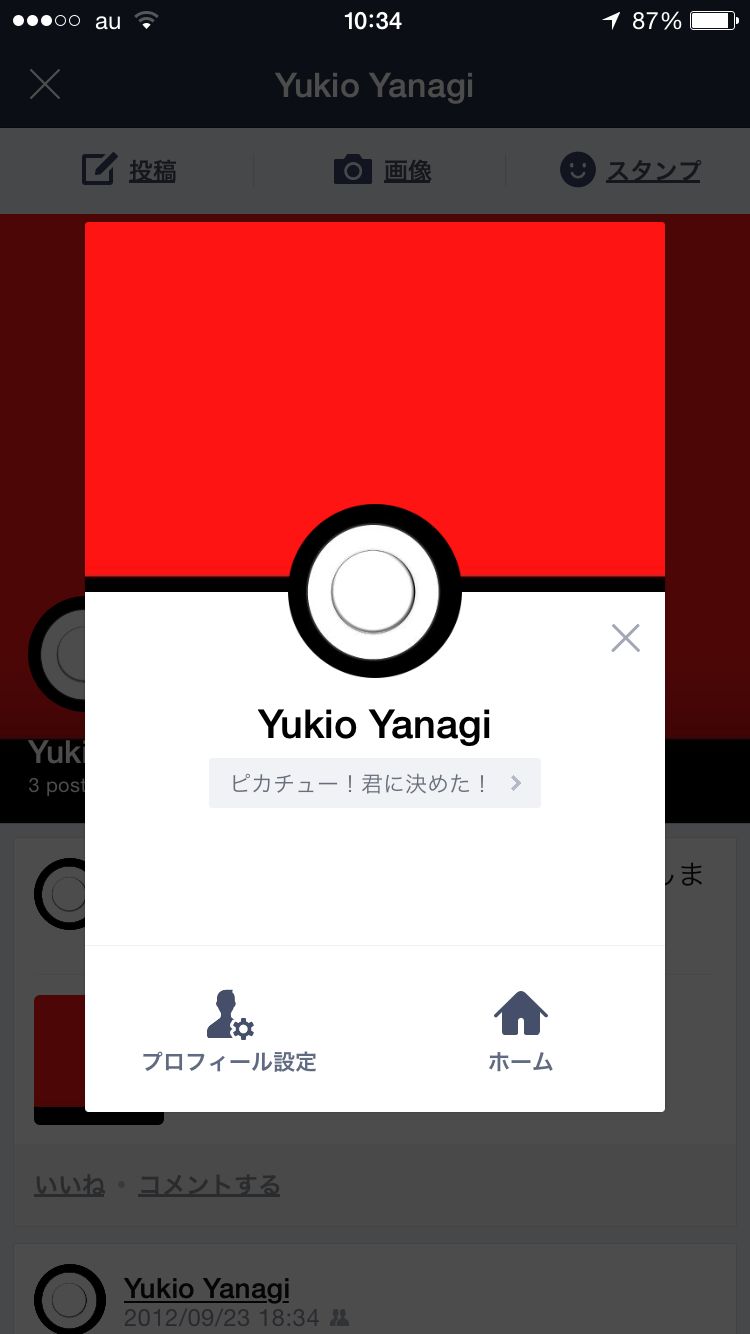Open the ピカチュー！君に決めた！ status message
The width and height of the screenshot is (750, 1334).
(x=375, y=783)
